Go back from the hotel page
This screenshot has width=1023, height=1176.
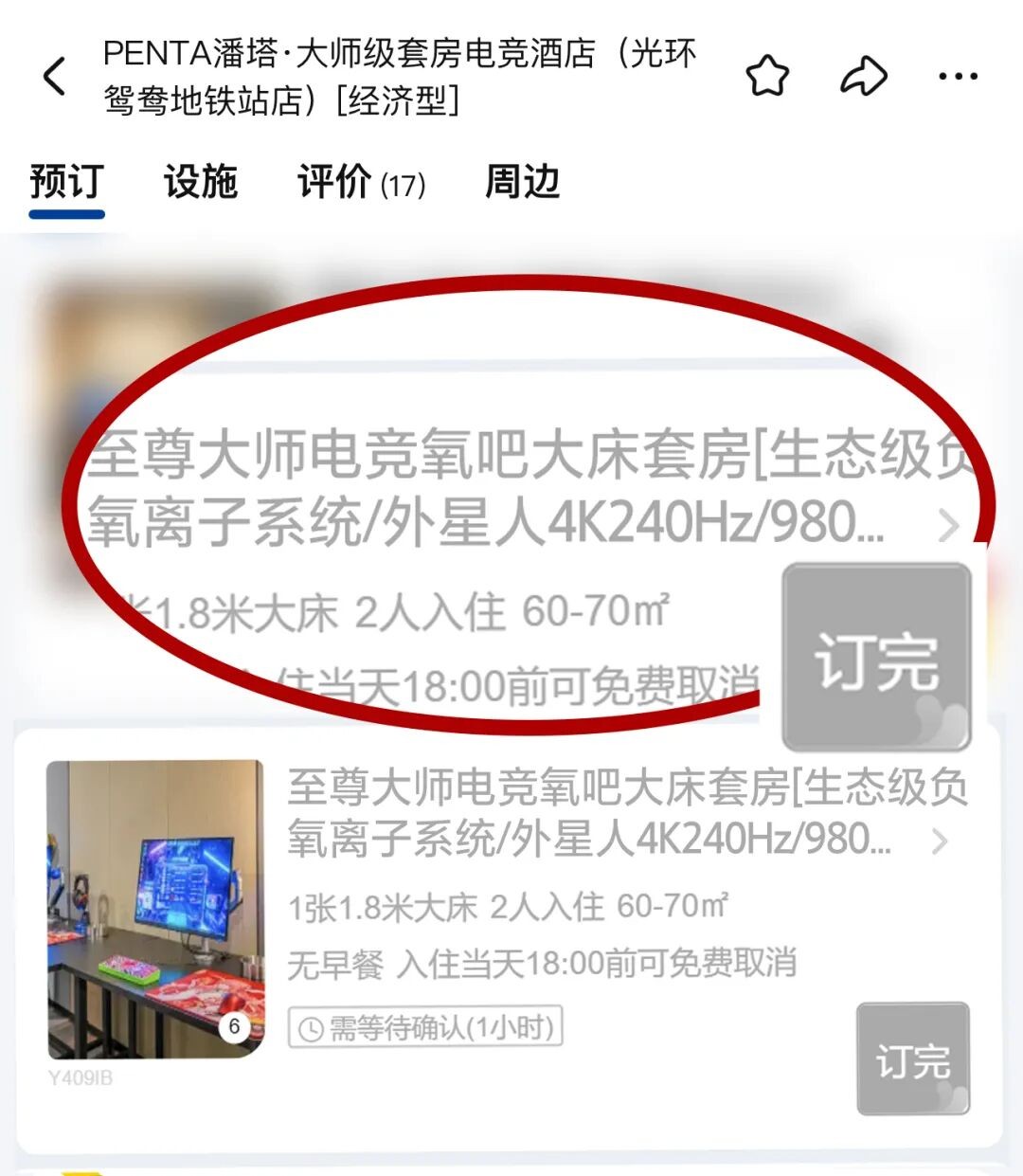tap(55, 76)
